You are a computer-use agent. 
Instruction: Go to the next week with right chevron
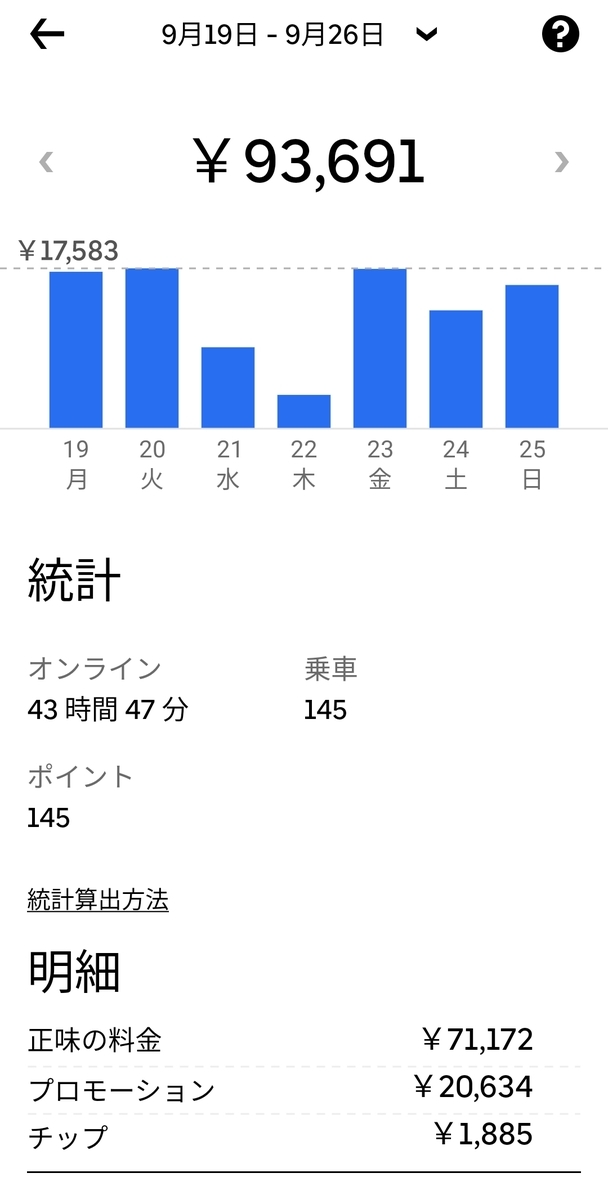pos(562,162)
